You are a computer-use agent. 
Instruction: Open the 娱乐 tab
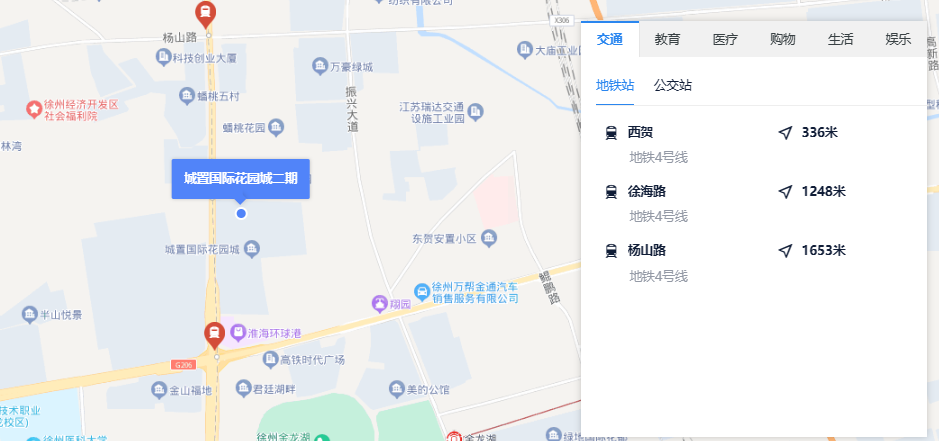[898, 40]
